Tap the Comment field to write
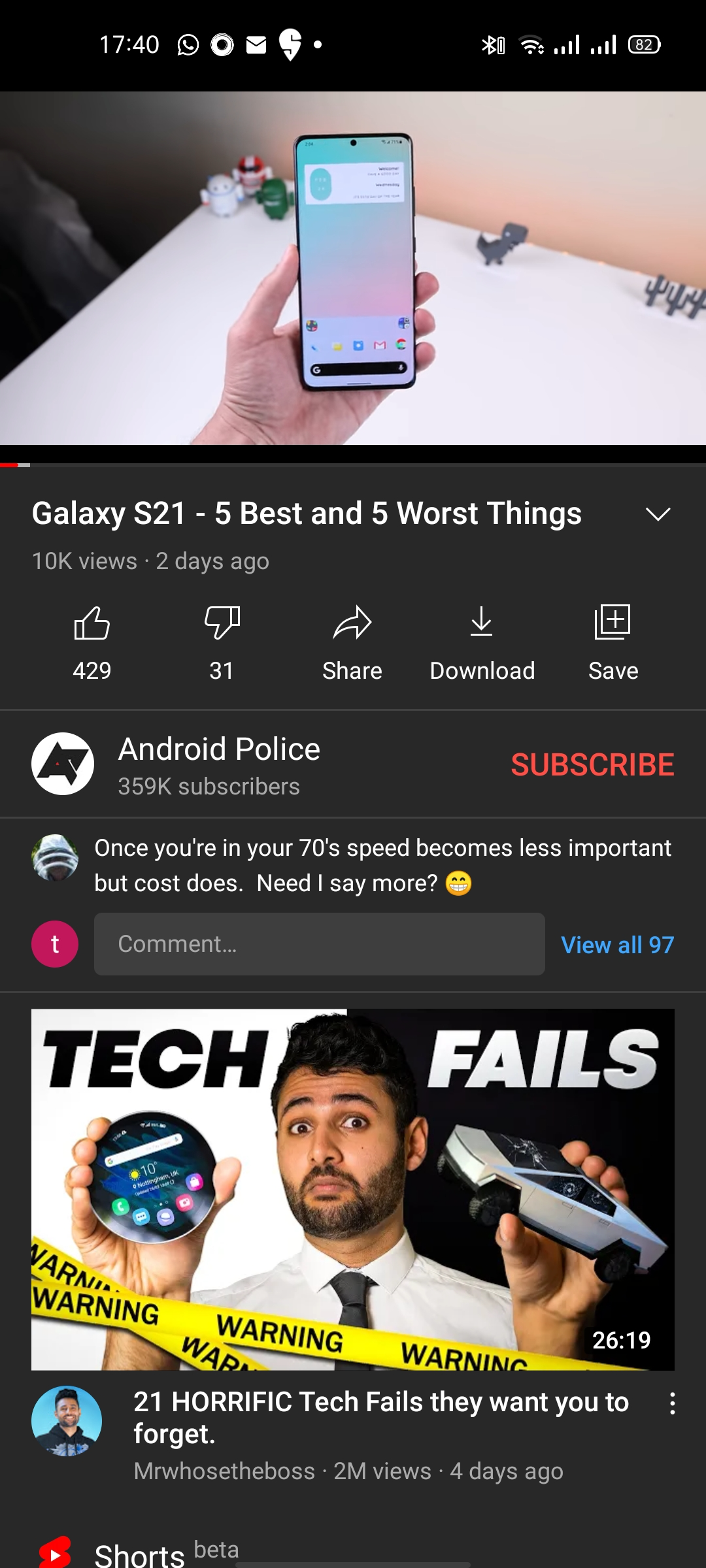The height and width of the screenshot is (1568, 706). [x=320, y=944]
